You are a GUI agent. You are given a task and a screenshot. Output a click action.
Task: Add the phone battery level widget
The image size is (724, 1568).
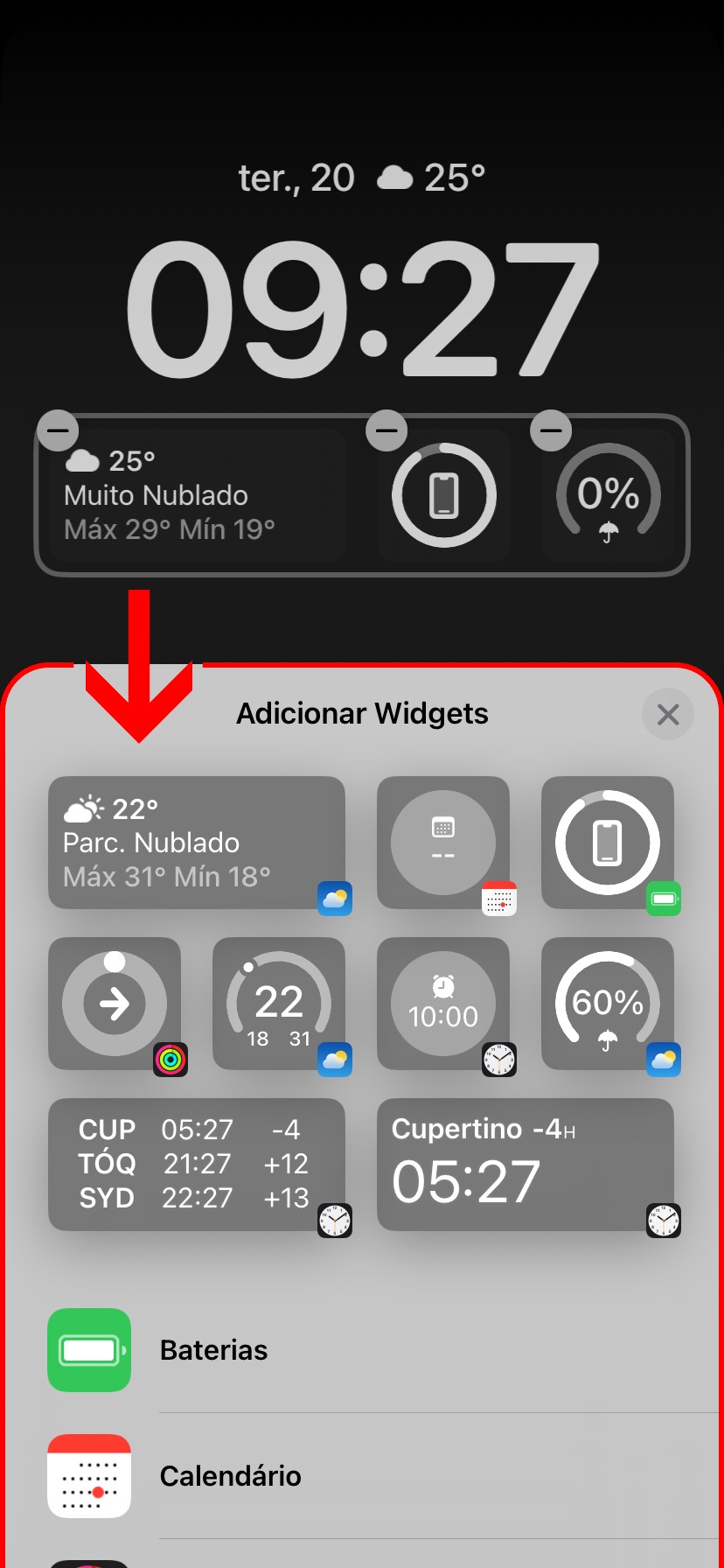click(608, 843)
